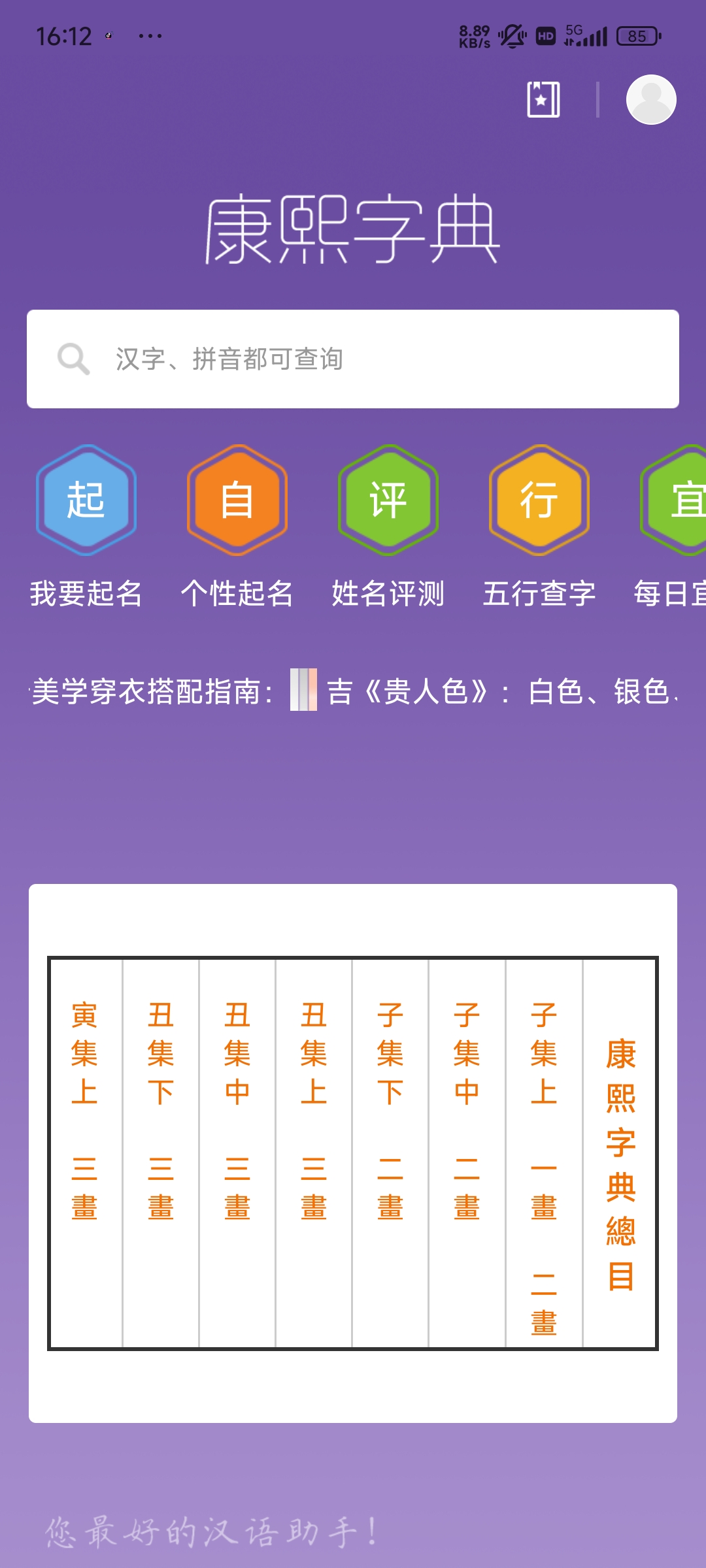Select 子集下 二畫
The height and width of the screenshot is (1568, 706).
point(390,1154)
